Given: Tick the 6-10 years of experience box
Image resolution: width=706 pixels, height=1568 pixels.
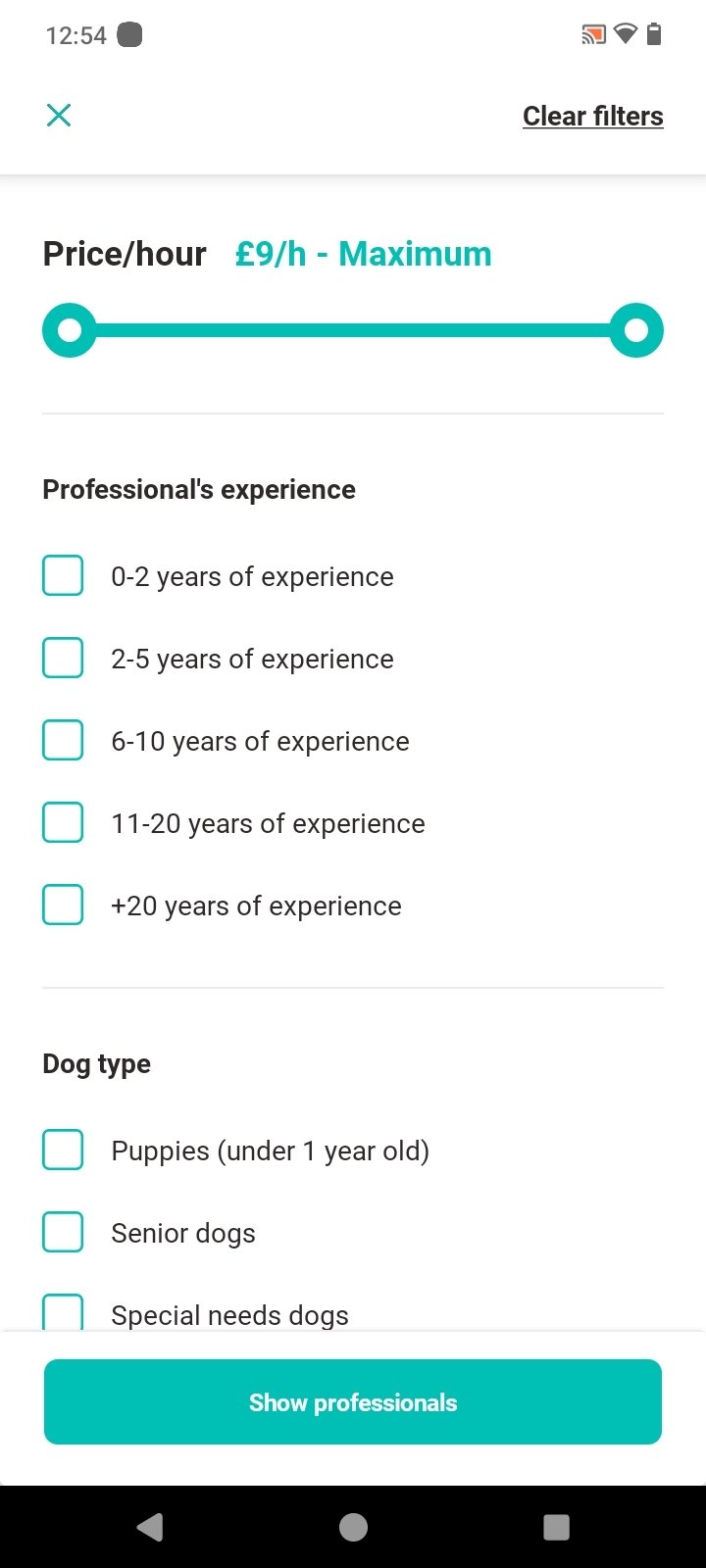Looking at the screenshot, I should (x=63, y=741).
